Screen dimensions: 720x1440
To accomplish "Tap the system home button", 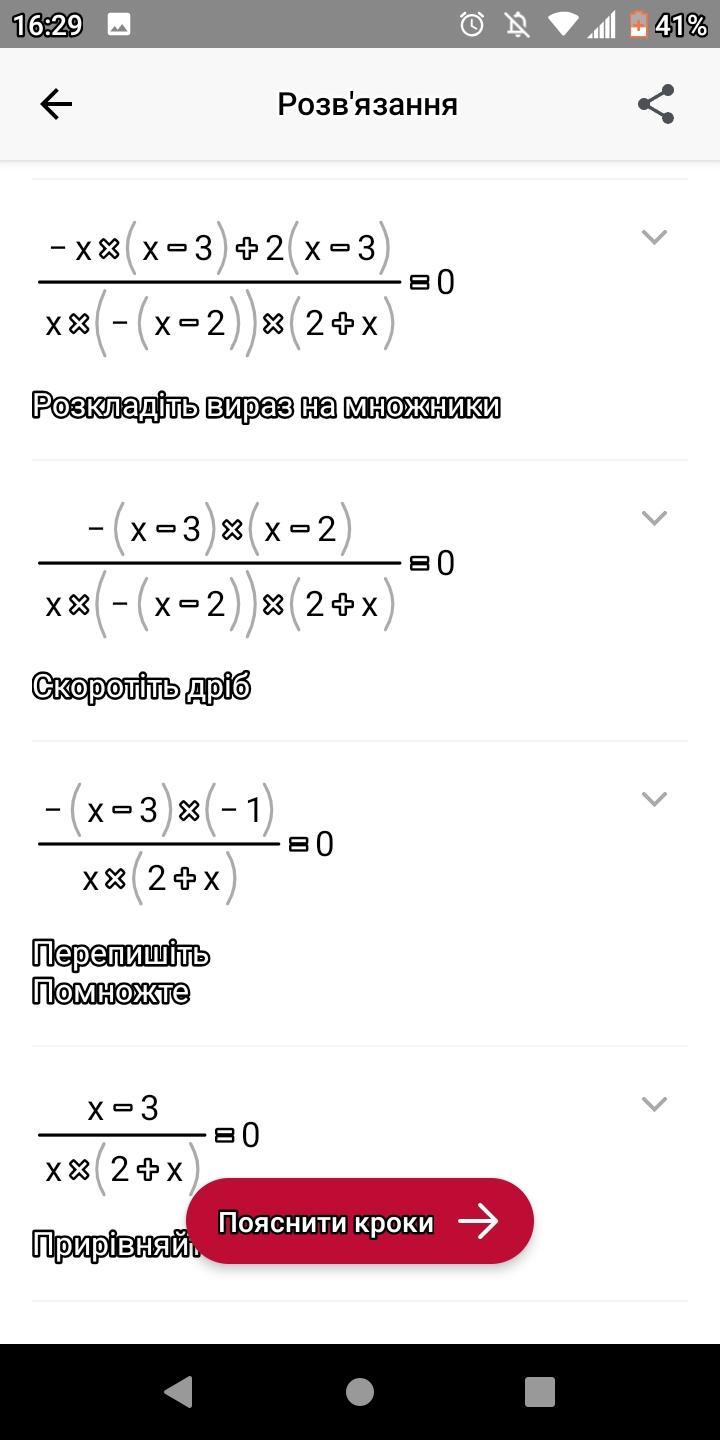I will tap(360, 1392).
